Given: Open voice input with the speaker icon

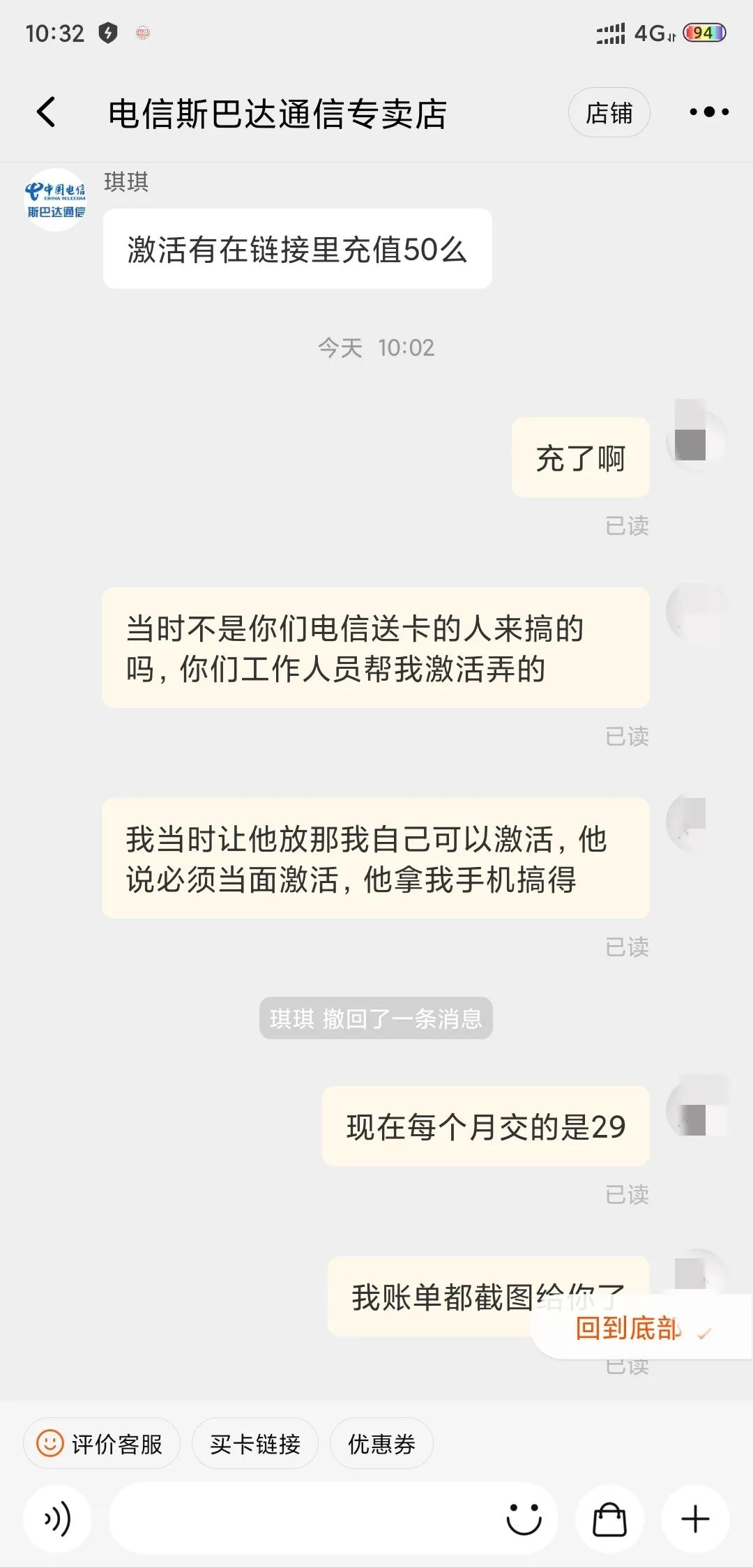Looking at the screenshot, I should 59,1517.
